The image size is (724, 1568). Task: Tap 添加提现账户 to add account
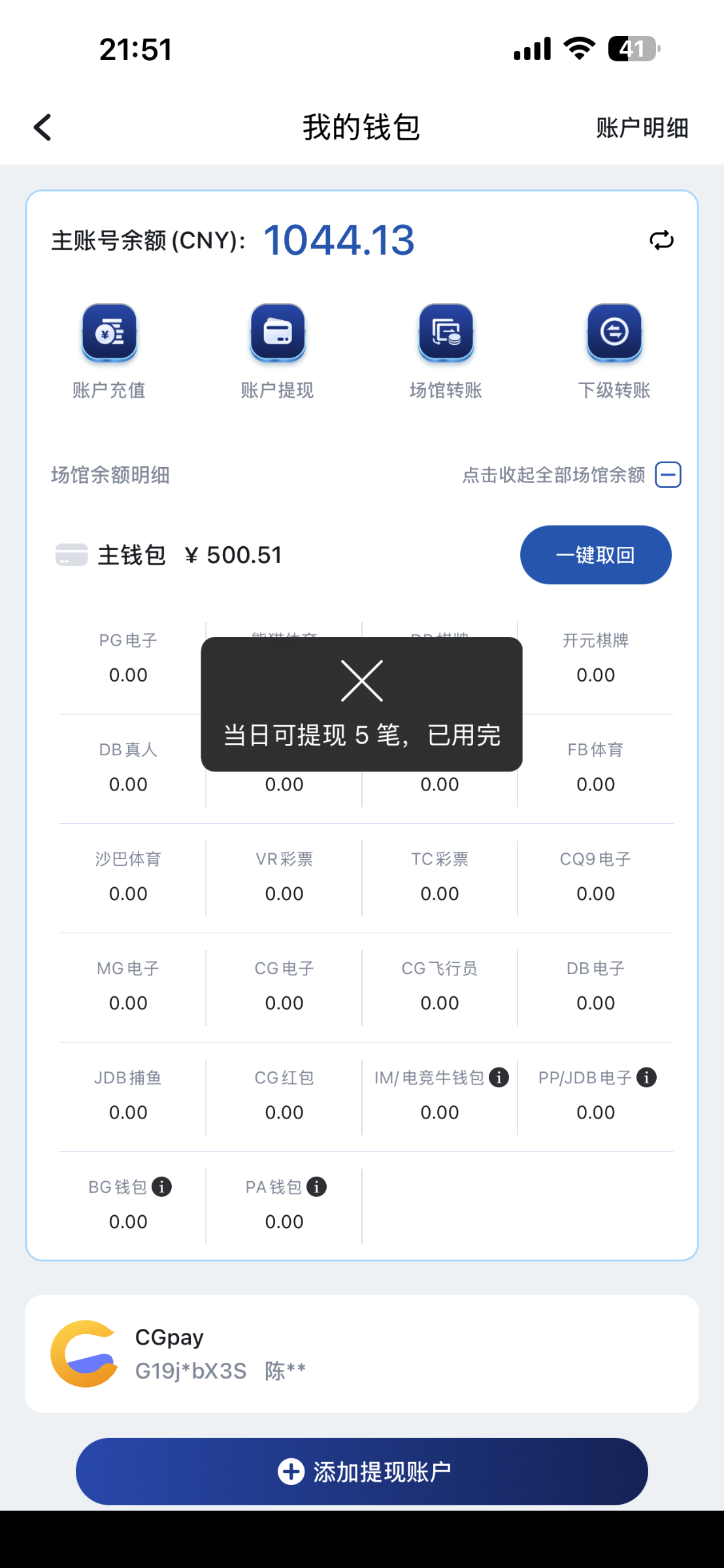pos(361,1471)
